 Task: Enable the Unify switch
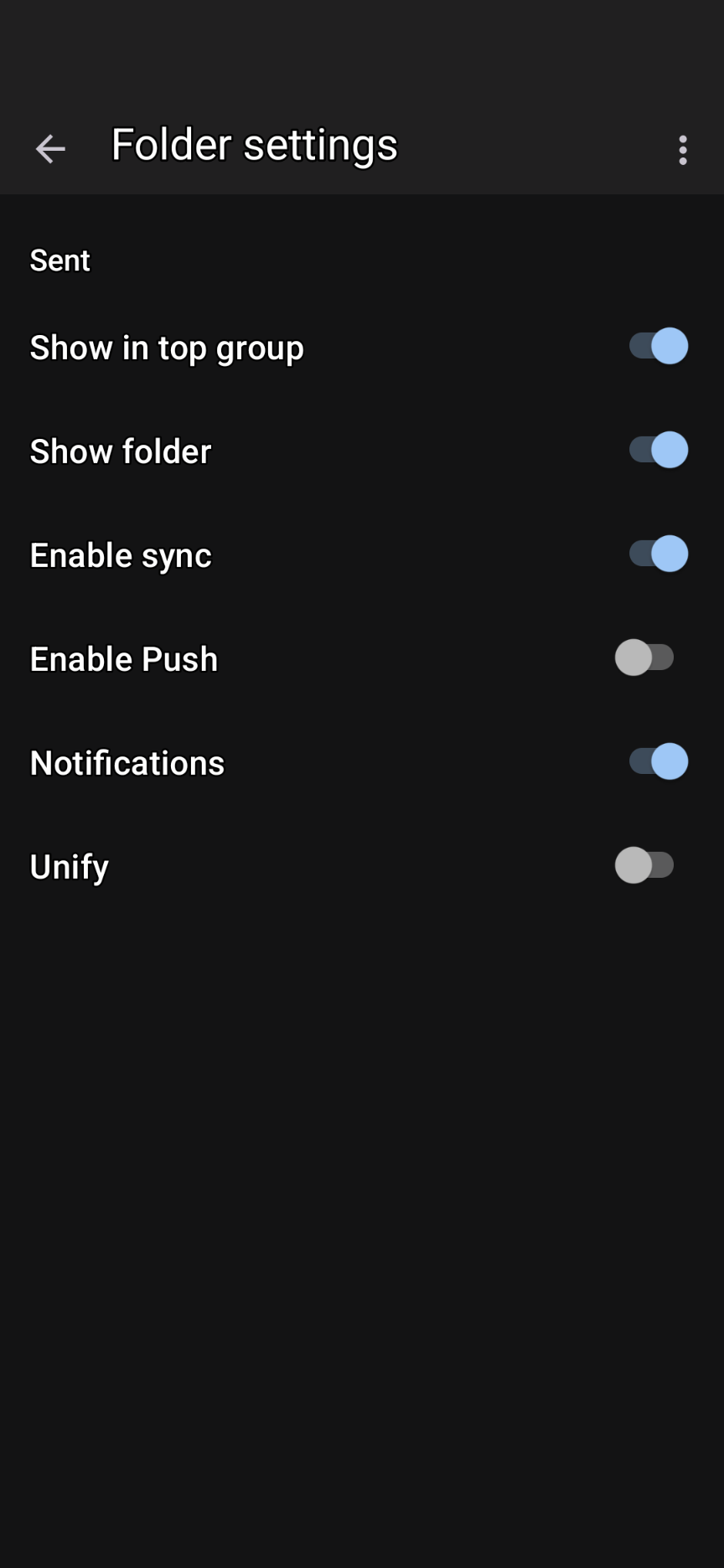click(644, 865)
